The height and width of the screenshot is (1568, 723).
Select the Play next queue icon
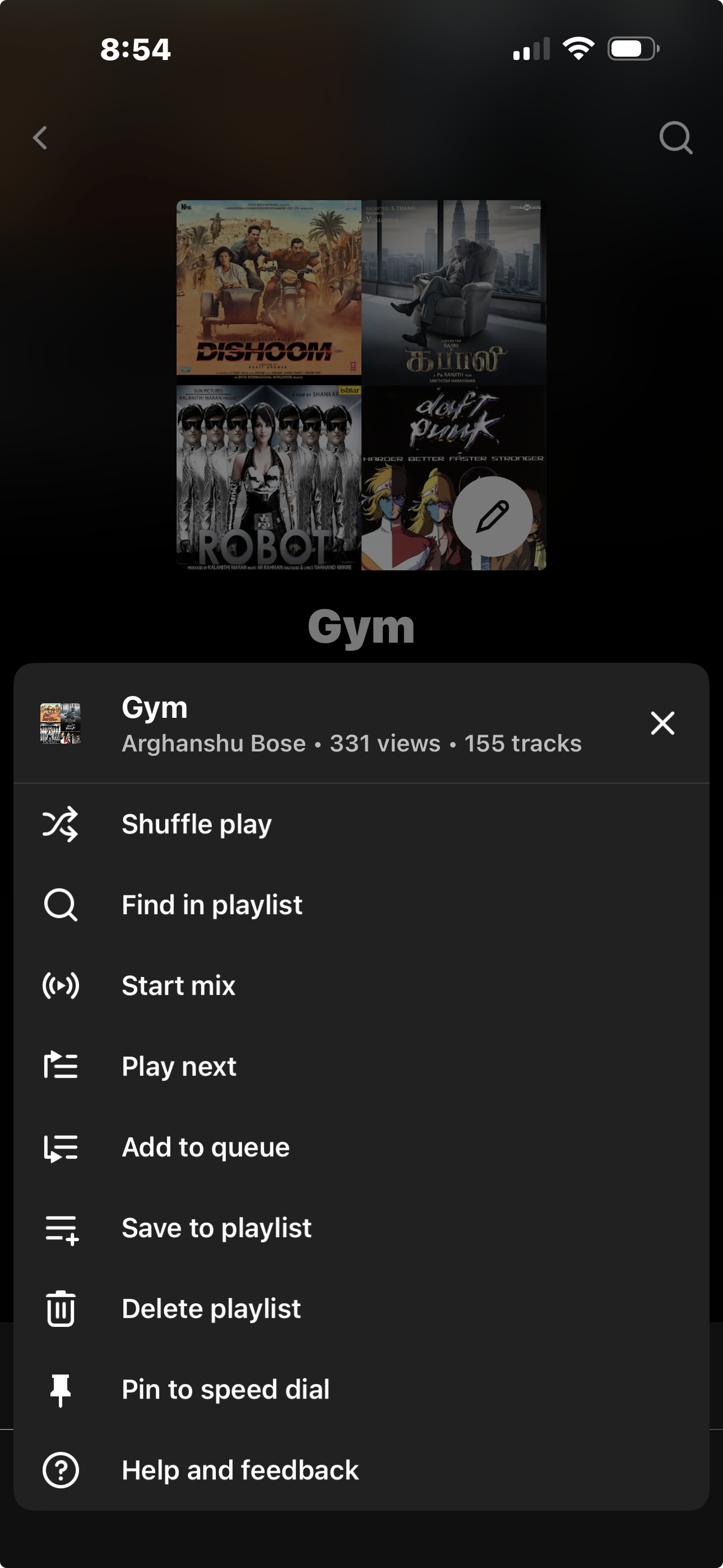click(x=61, y=1067)
